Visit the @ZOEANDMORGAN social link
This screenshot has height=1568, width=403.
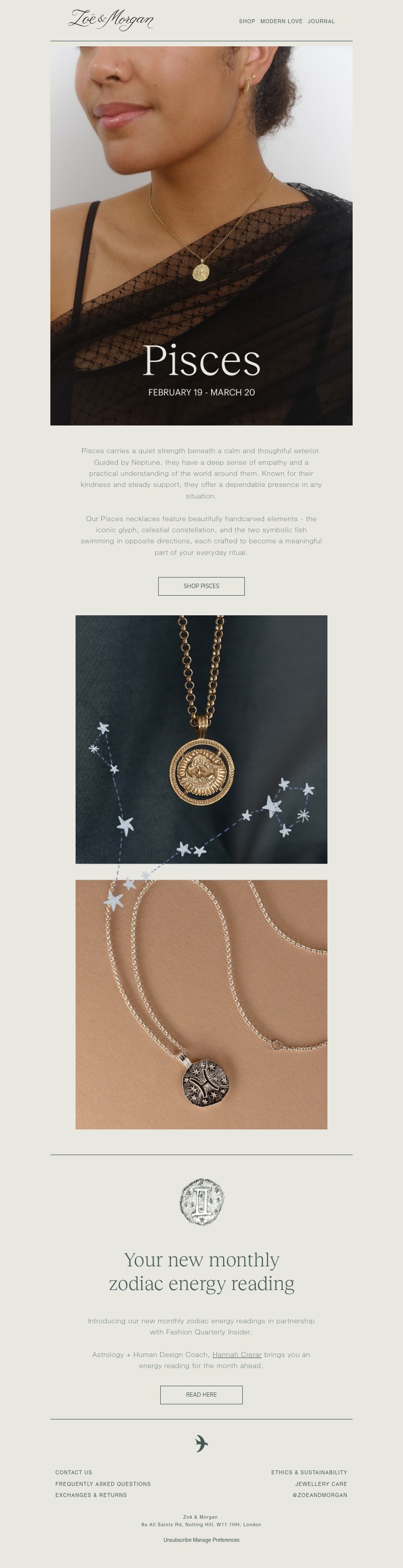click(319, 1495)
